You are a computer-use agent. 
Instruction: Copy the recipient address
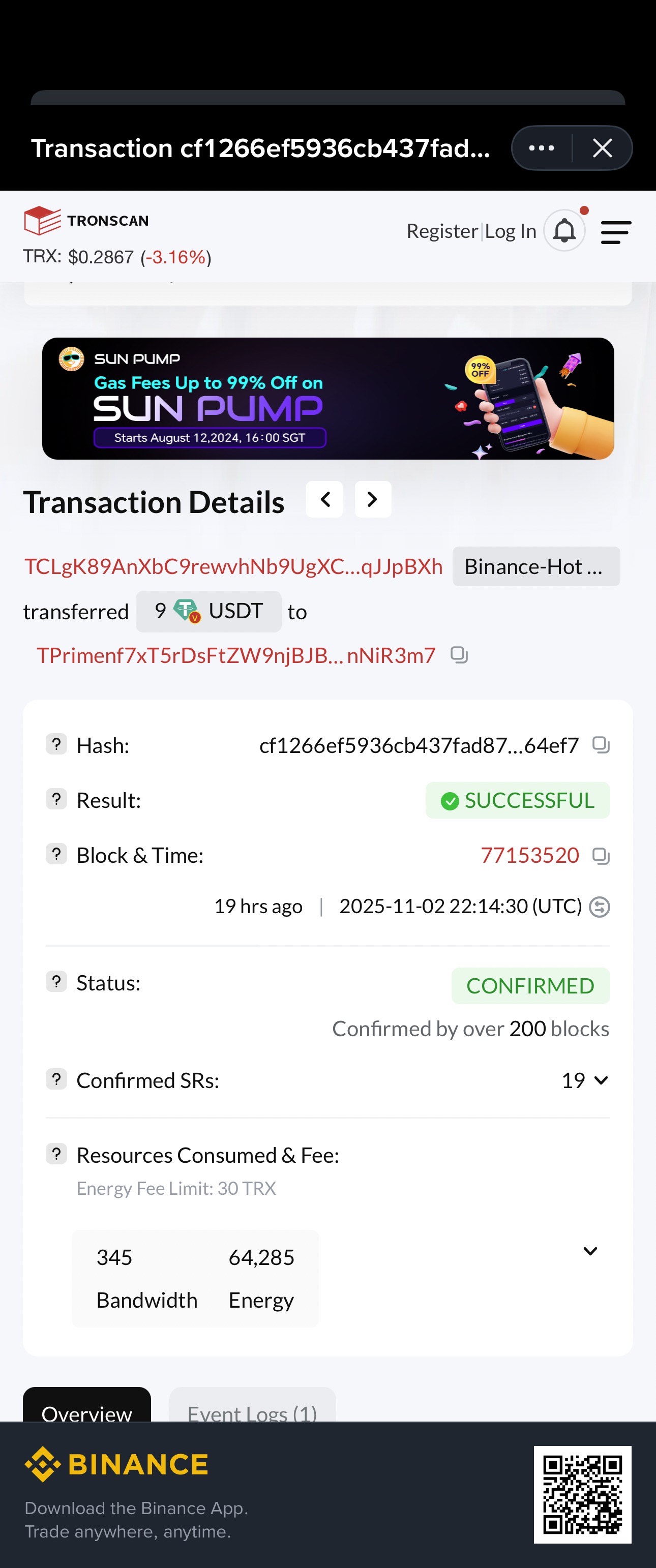[x=459, y=655]
